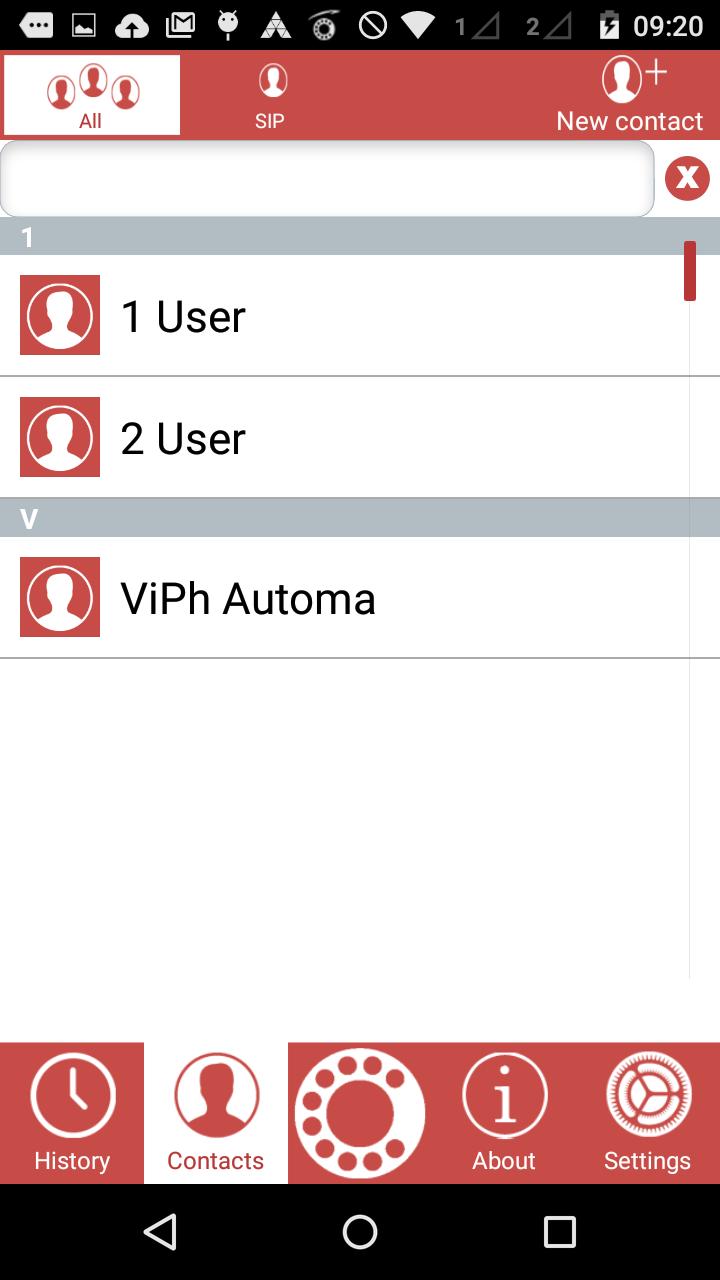Open the About info icon
The height and width of the screenshot is (1280, 720).
click(x=503, y=1095)
